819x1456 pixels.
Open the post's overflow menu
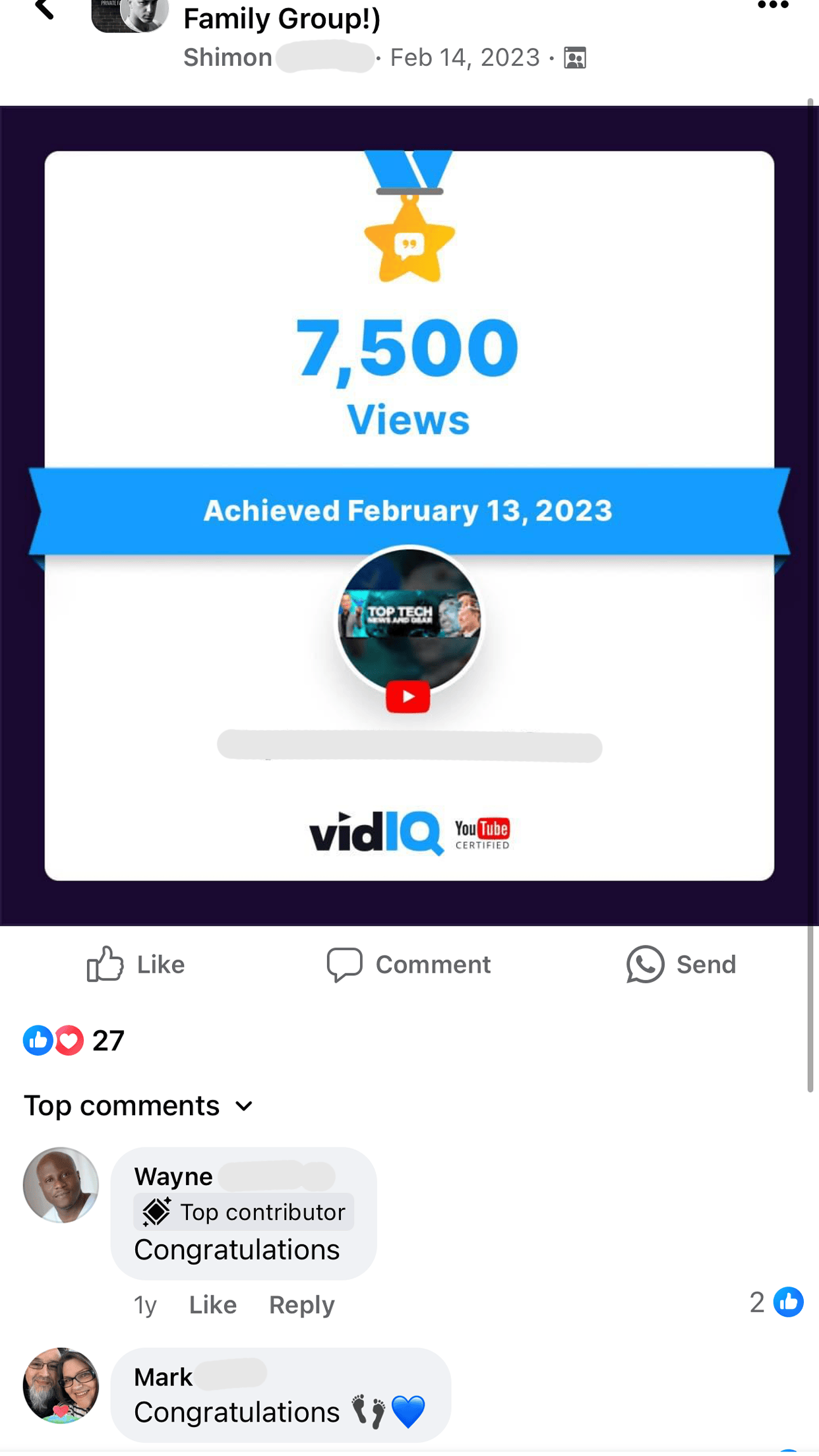773,7
